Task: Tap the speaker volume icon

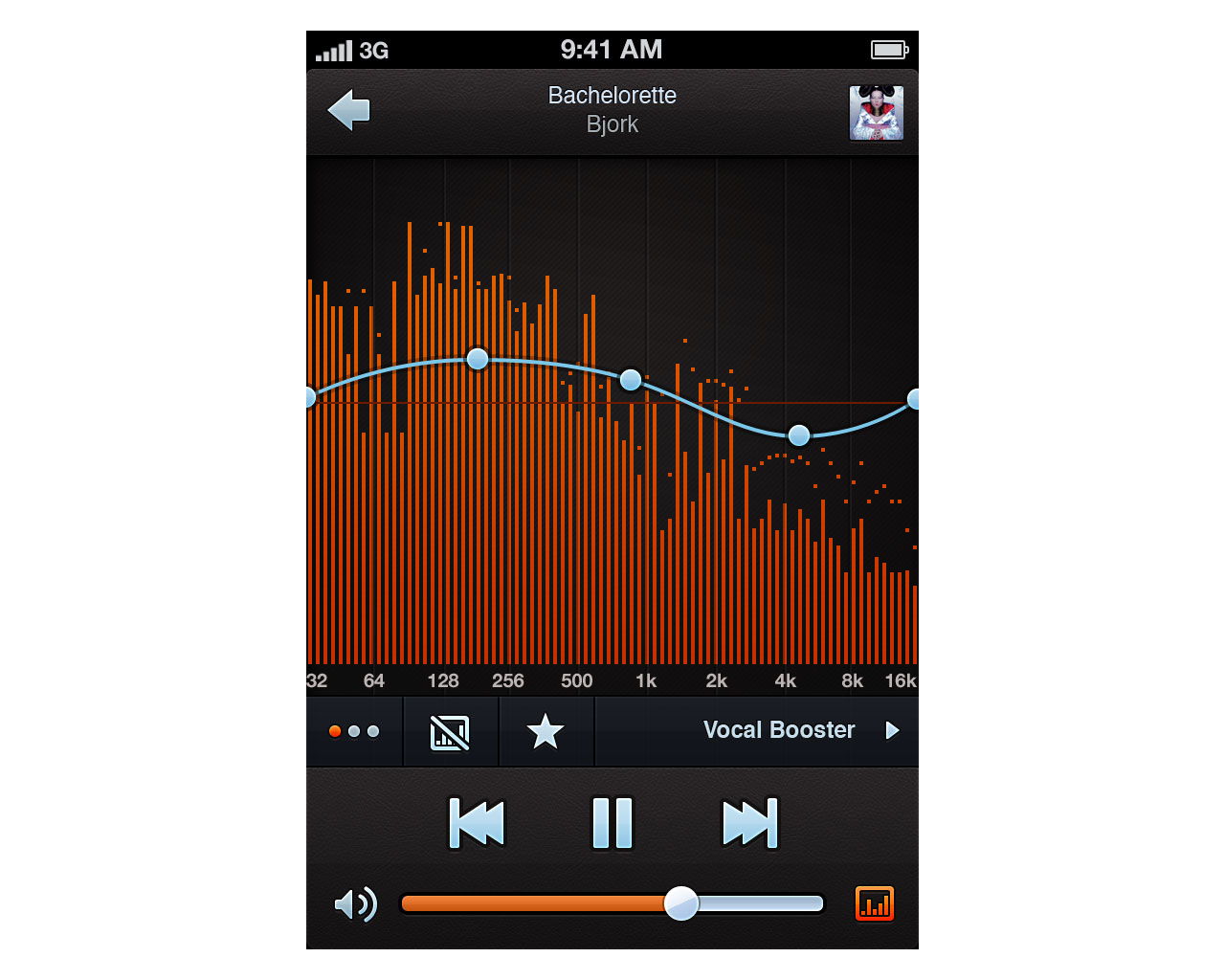Action: coord(355,903)
